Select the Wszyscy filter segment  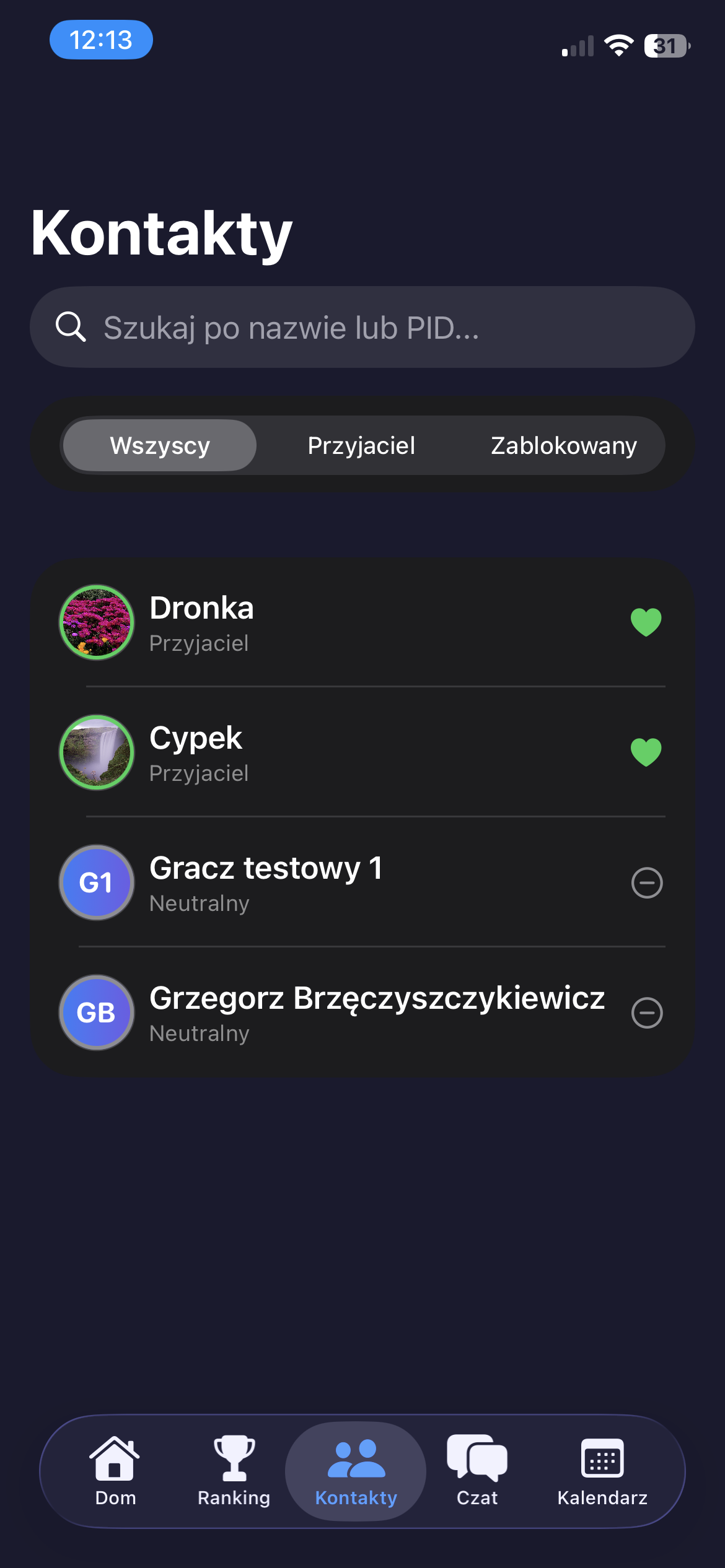tap(160, 446)
